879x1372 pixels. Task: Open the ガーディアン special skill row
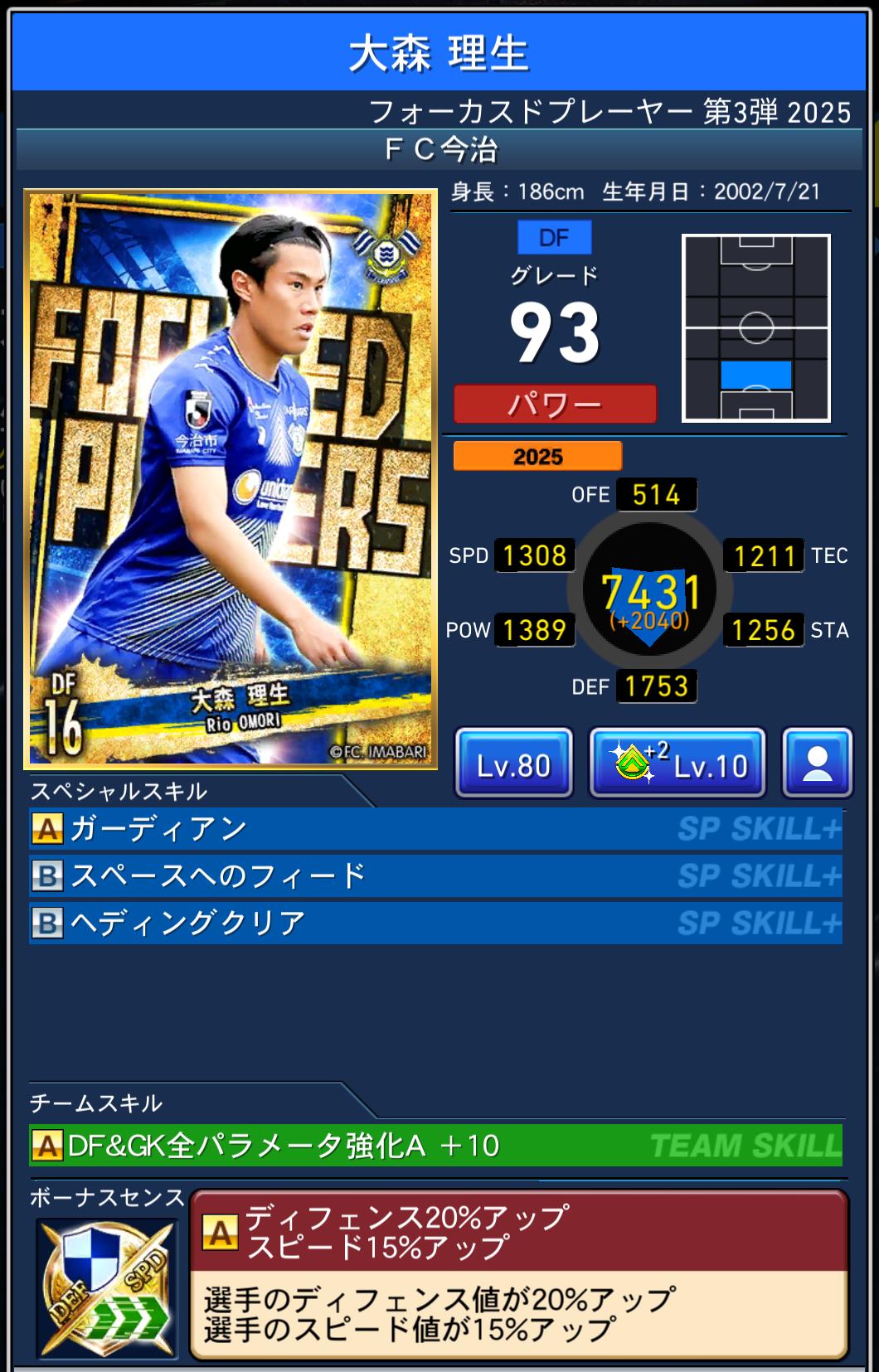pyautogui.click(x=435, y=829)
